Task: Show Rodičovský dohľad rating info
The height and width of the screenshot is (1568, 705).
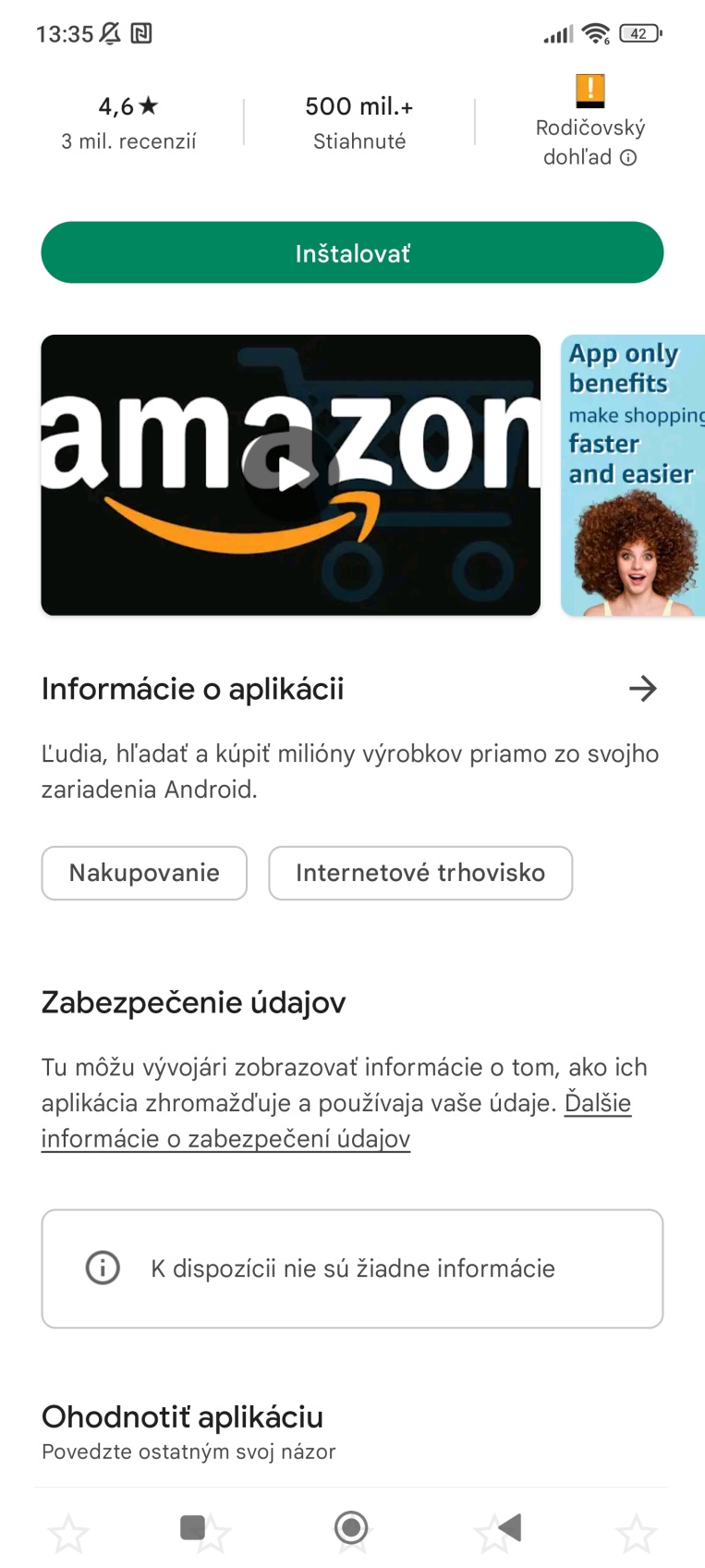Action: pyautogui.click(x=628, y=158)
